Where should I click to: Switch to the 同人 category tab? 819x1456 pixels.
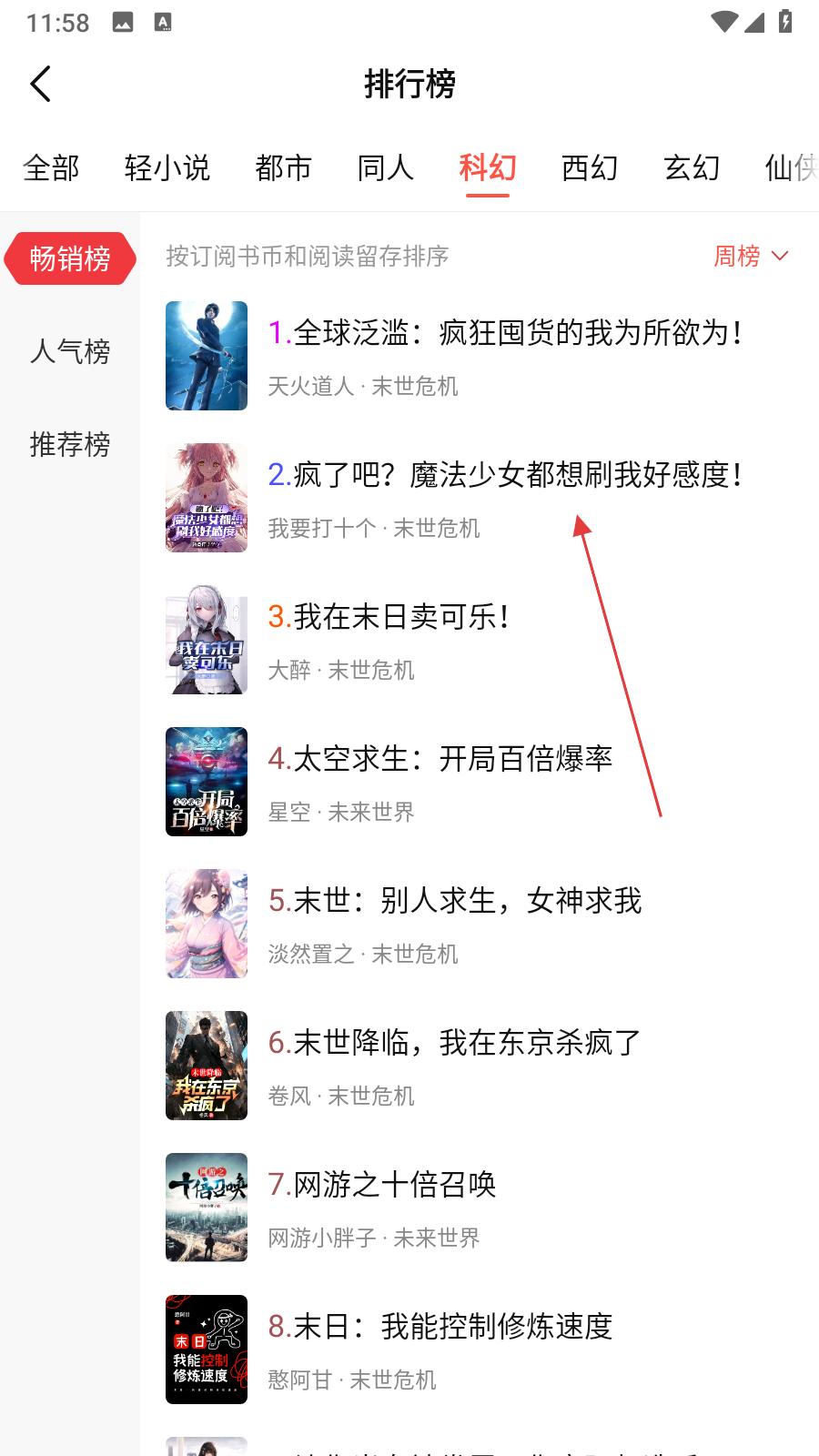pos(385,168)
